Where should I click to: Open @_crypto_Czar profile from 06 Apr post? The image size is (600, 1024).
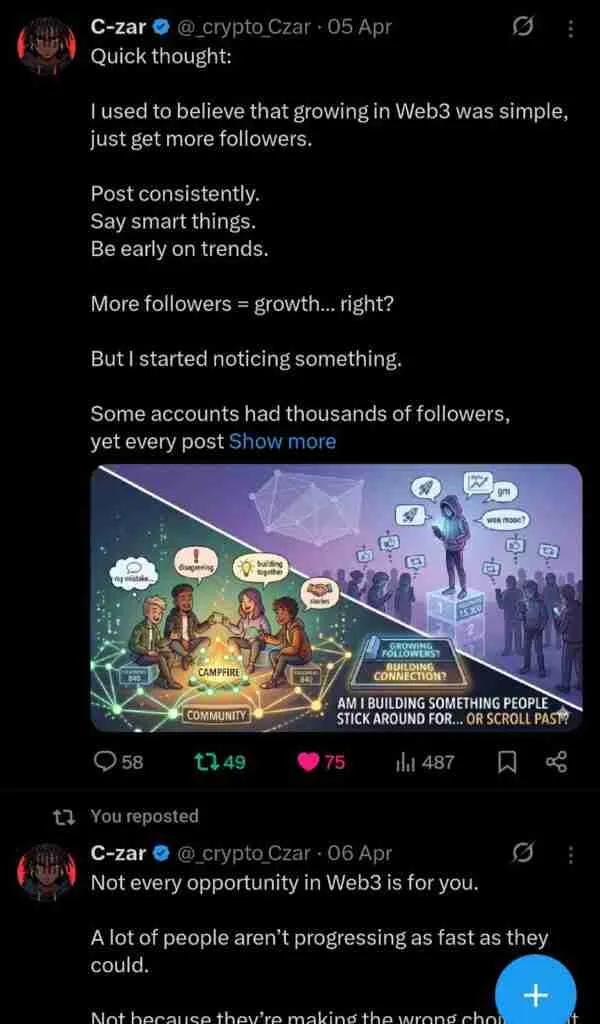[245, 854]
